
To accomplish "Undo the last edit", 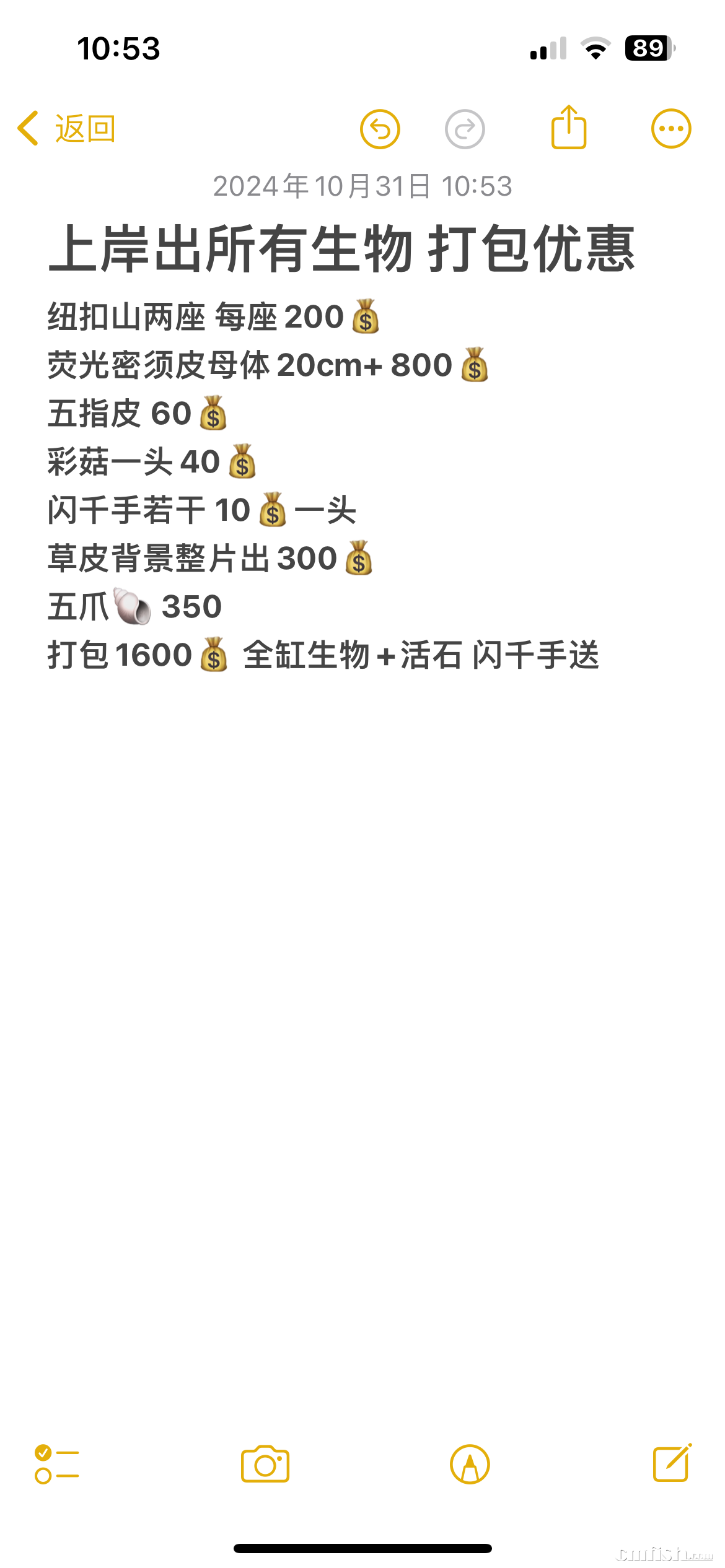I will (x=381, y=128).
